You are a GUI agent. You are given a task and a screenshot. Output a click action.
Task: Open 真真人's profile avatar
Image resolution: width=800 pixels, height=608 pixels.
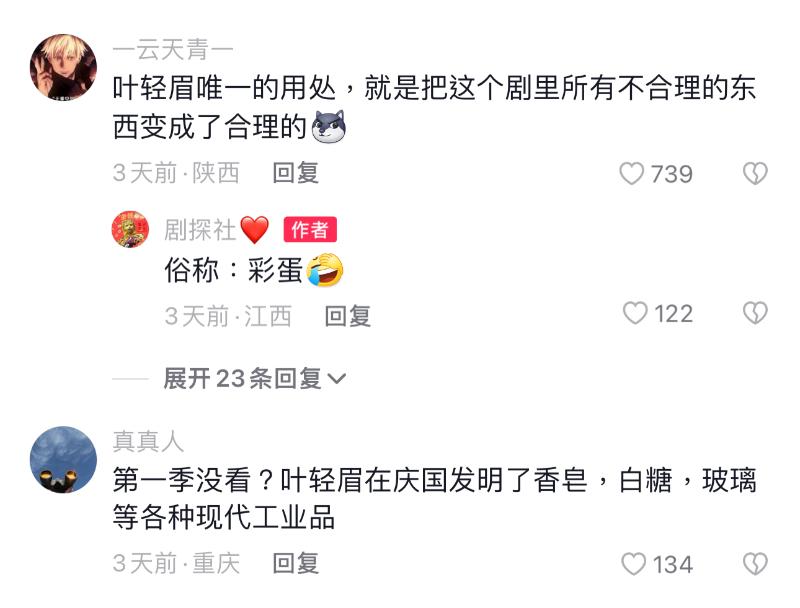(65, 459)
